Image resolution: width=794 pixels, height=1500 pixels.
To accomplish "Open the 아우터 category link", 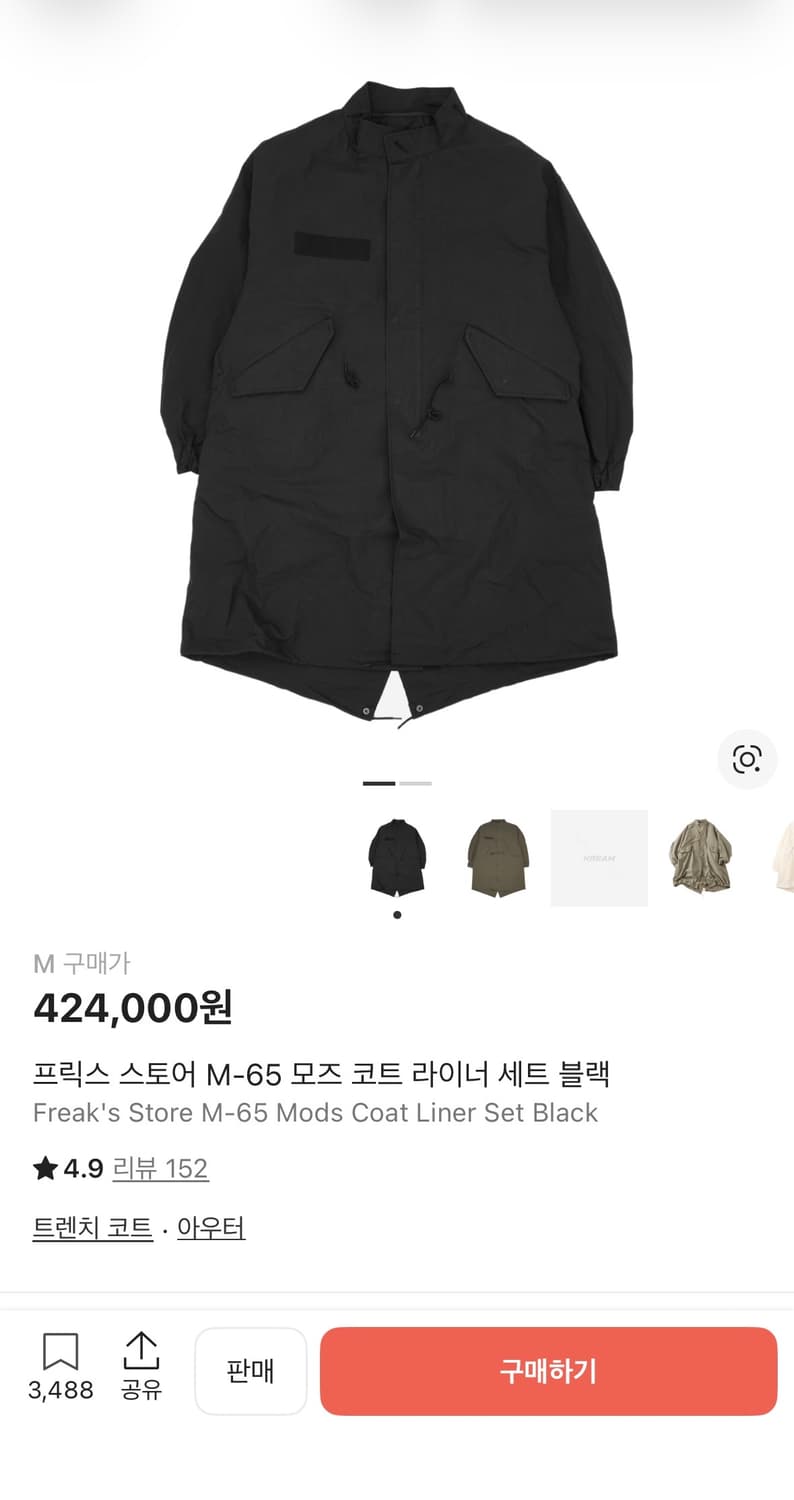I will (x=213, y=1229).
